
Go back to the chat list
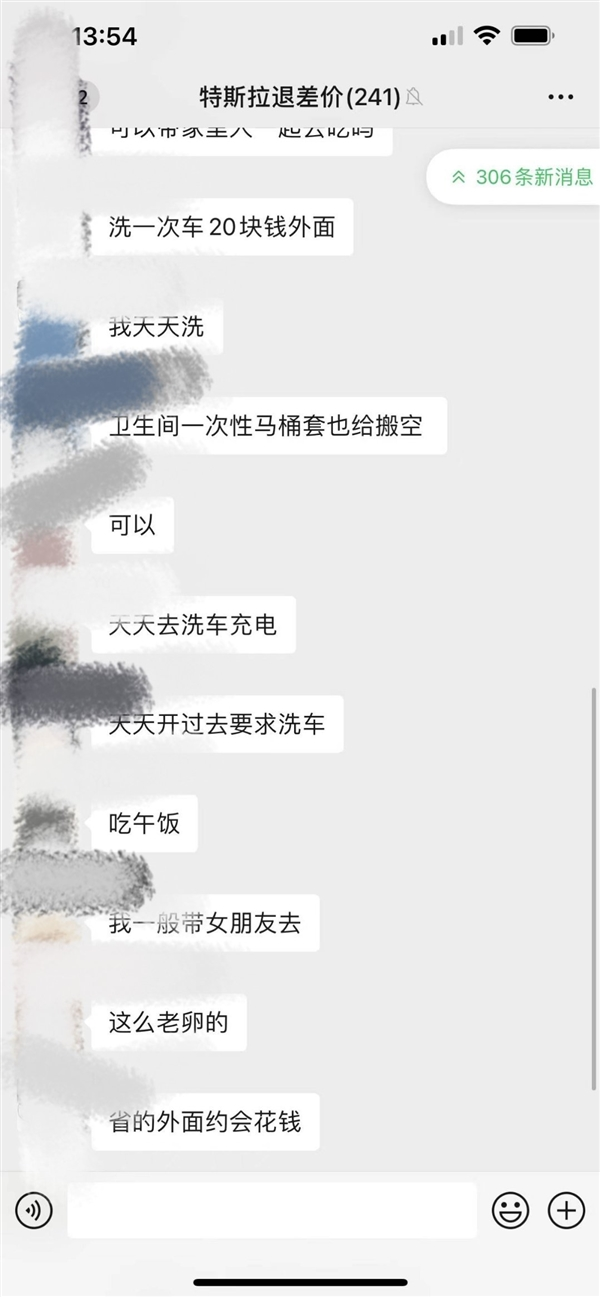coord(80,97)
